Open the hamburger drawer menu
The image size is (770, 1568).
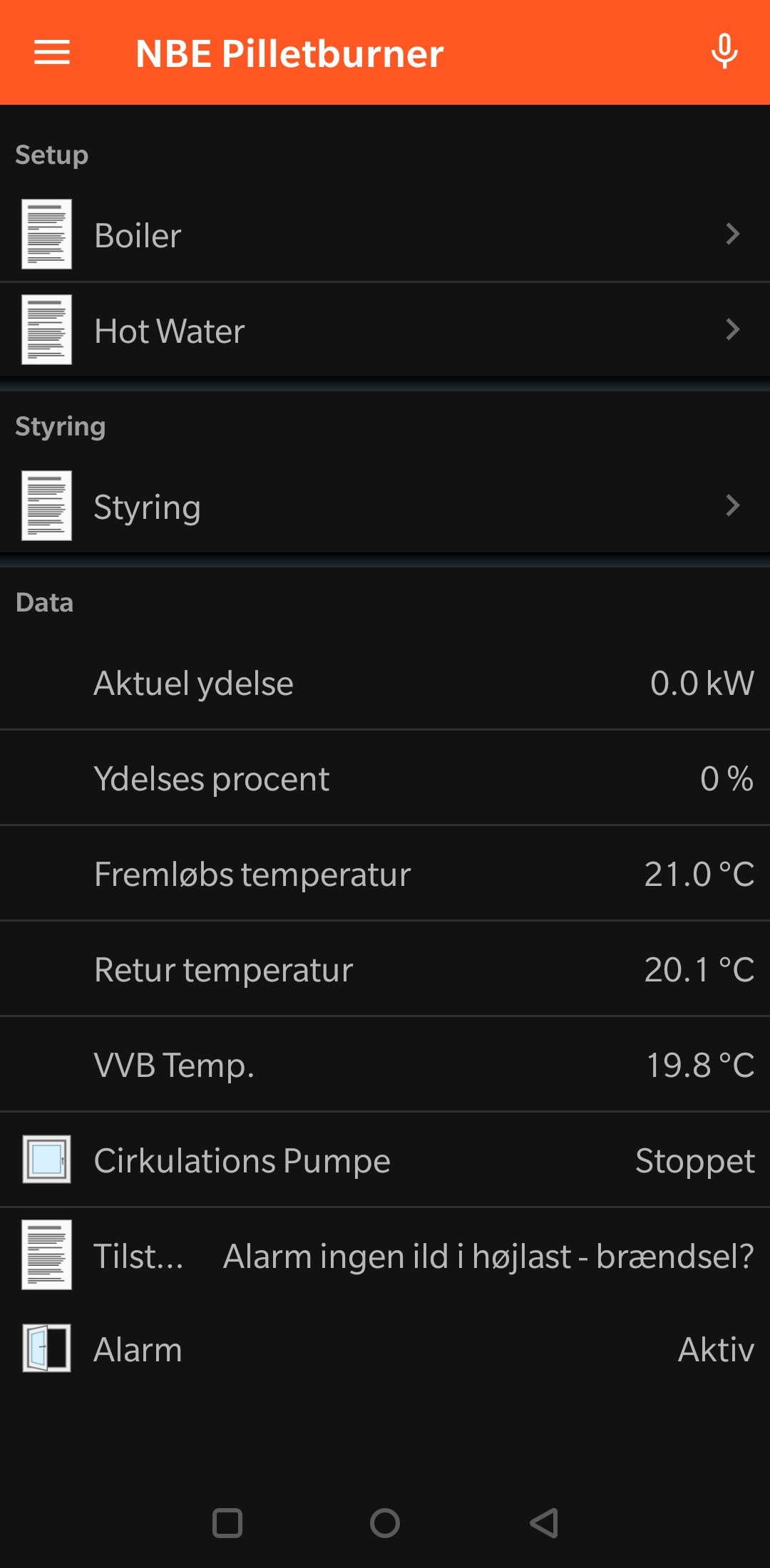coord(52,53)
